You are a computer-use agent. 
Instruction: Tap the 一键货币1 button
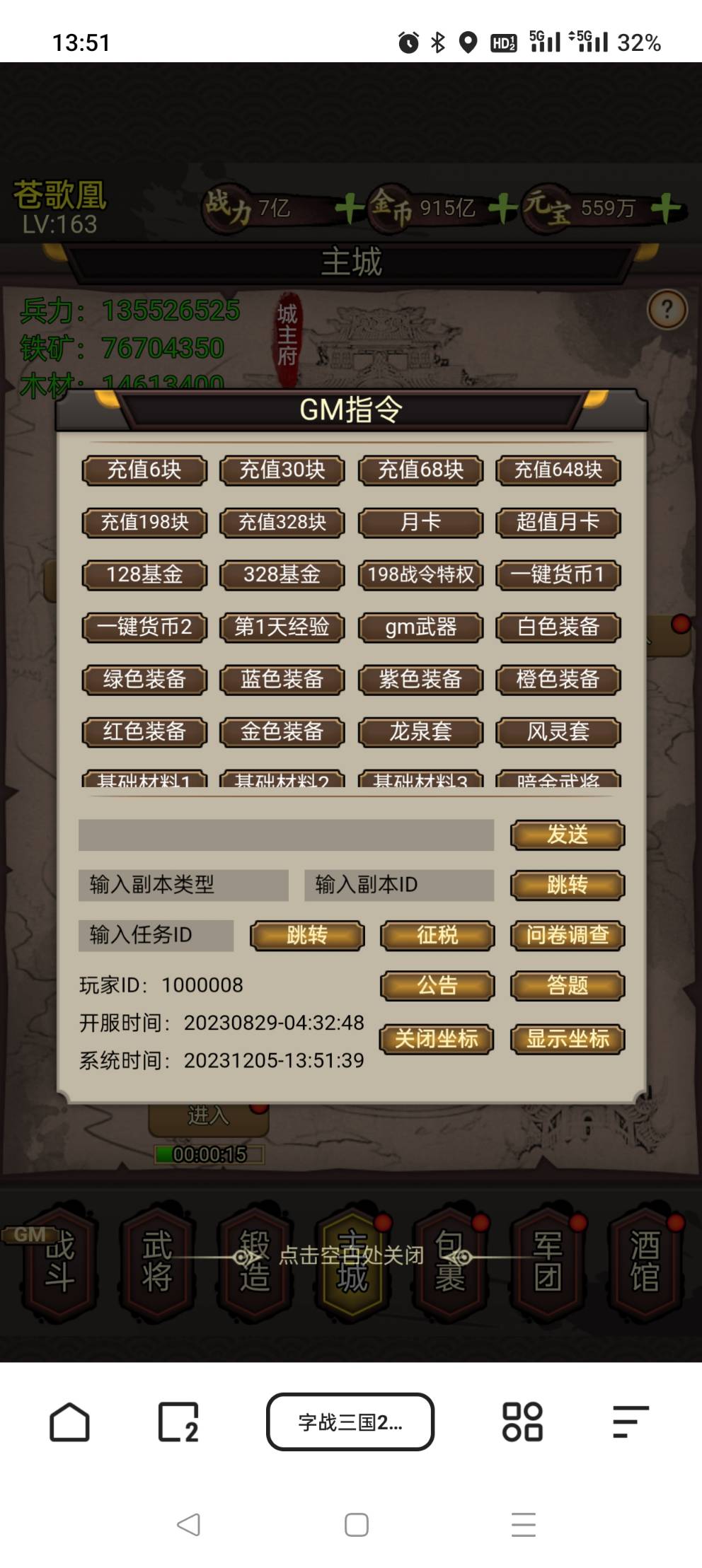(558, 575)
